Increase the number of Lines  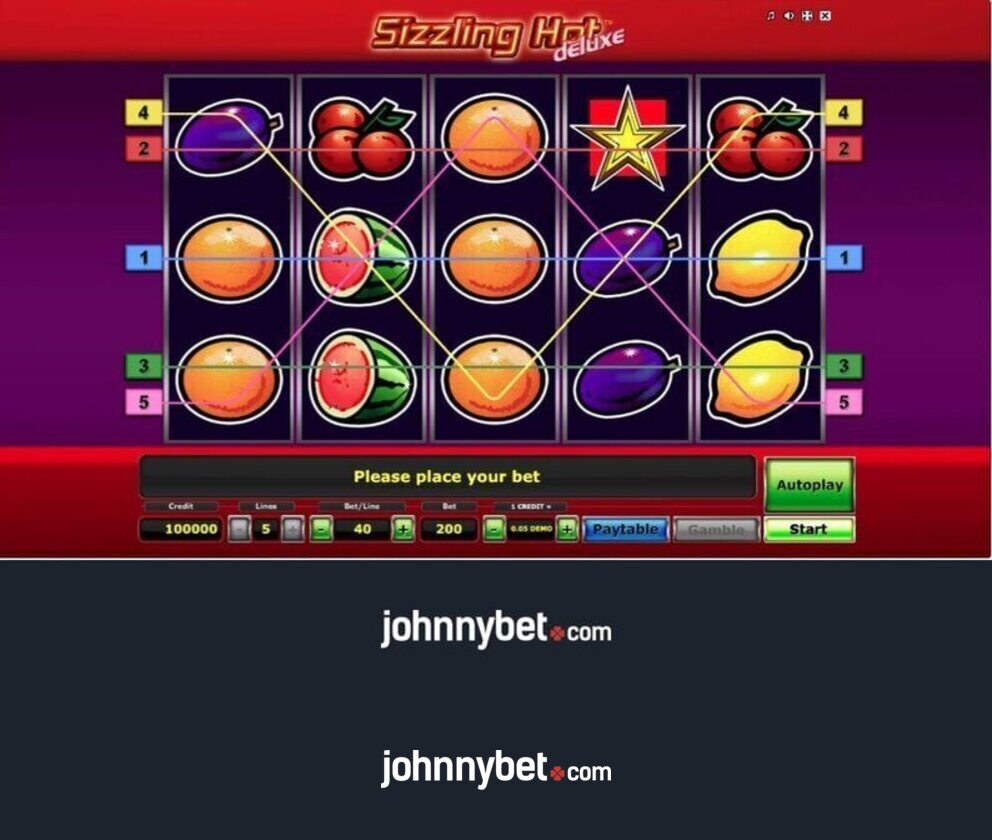coord(292,529)
